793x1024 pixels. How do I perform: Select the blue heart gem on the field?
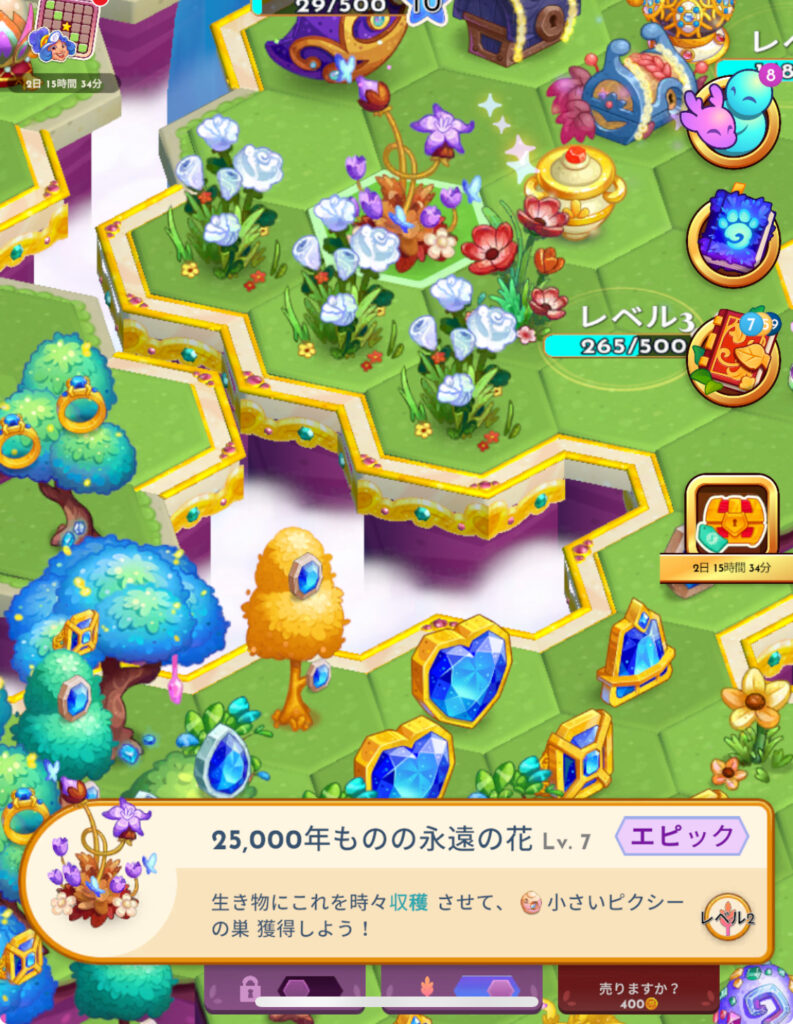462,668
